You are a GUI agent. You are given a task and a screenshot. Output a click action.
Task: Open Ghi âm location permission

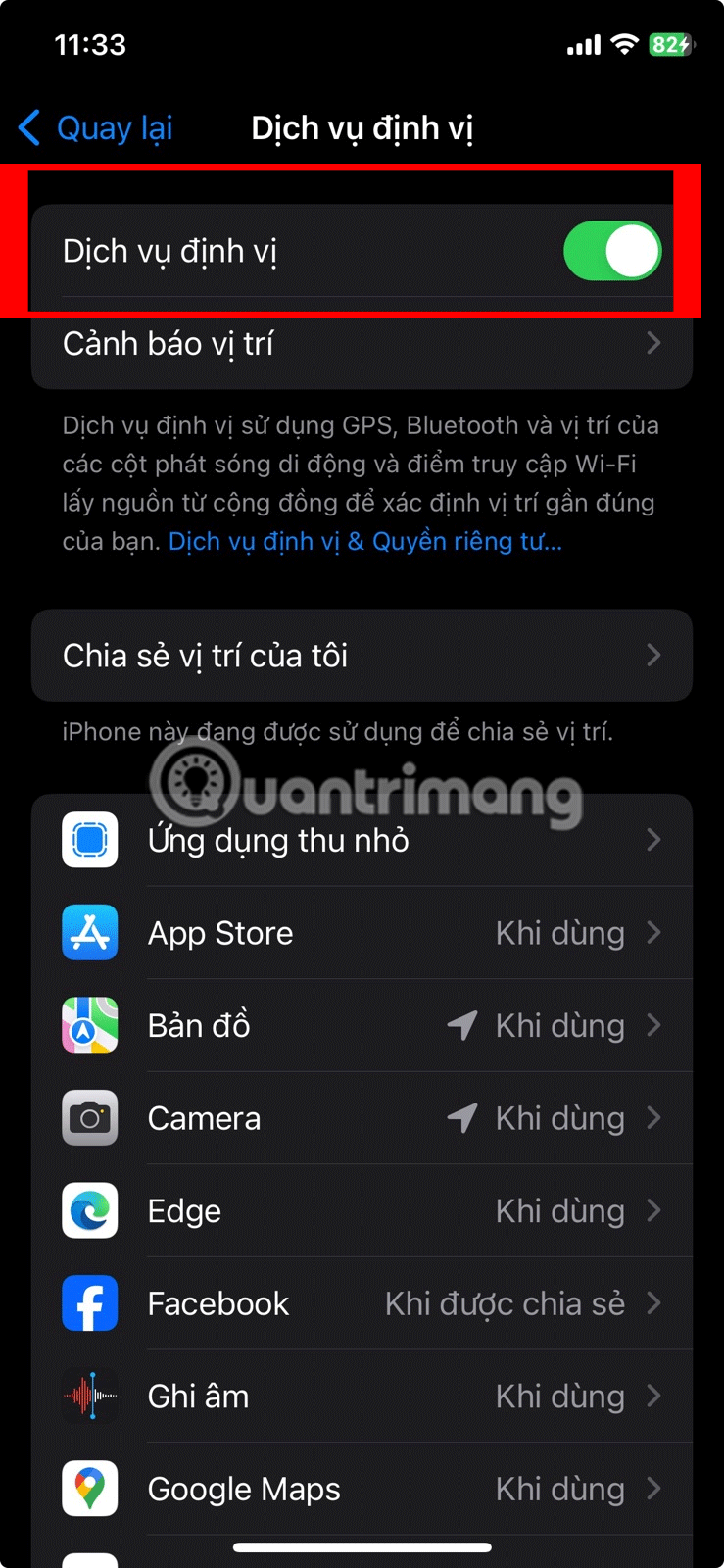361,1396
